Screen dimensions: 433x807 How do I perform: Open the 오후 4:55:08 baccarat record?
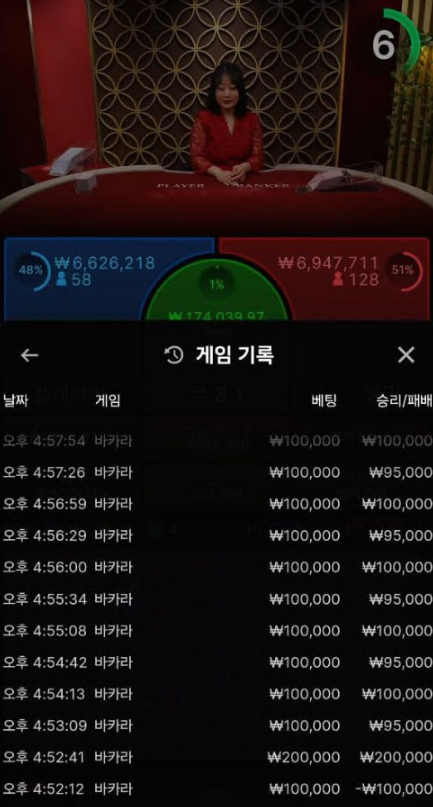click(x=216, y=630)
